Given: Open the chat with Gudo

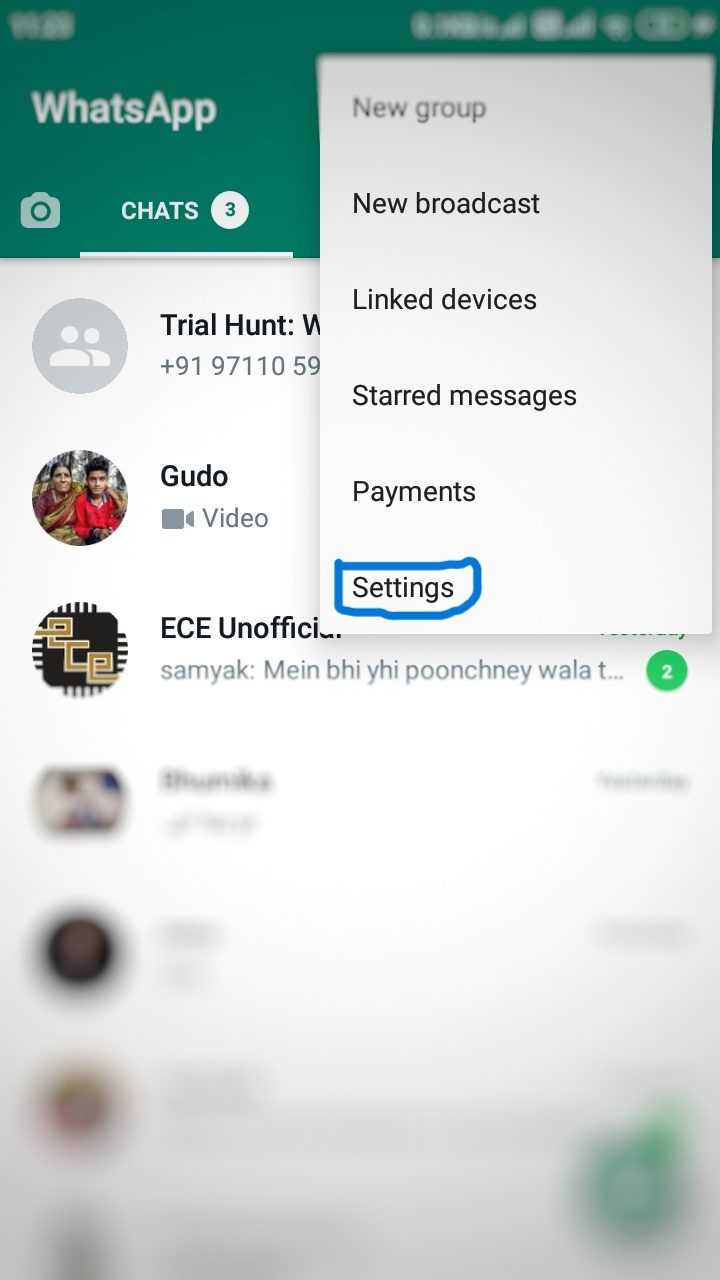Looking at the screenshot, I should (x=215, y=497).
